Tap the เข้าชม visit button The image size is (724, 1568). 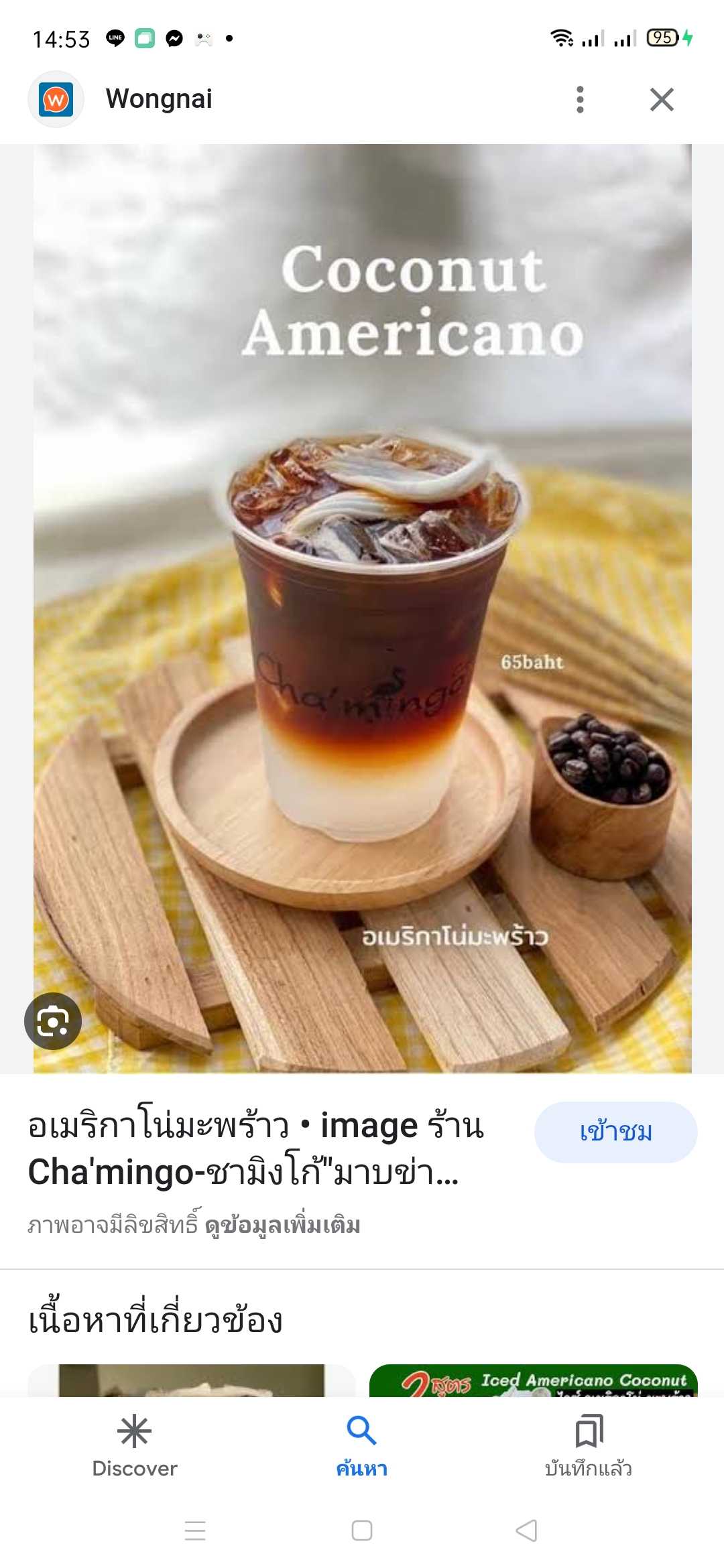click(x=615, y=1132)
